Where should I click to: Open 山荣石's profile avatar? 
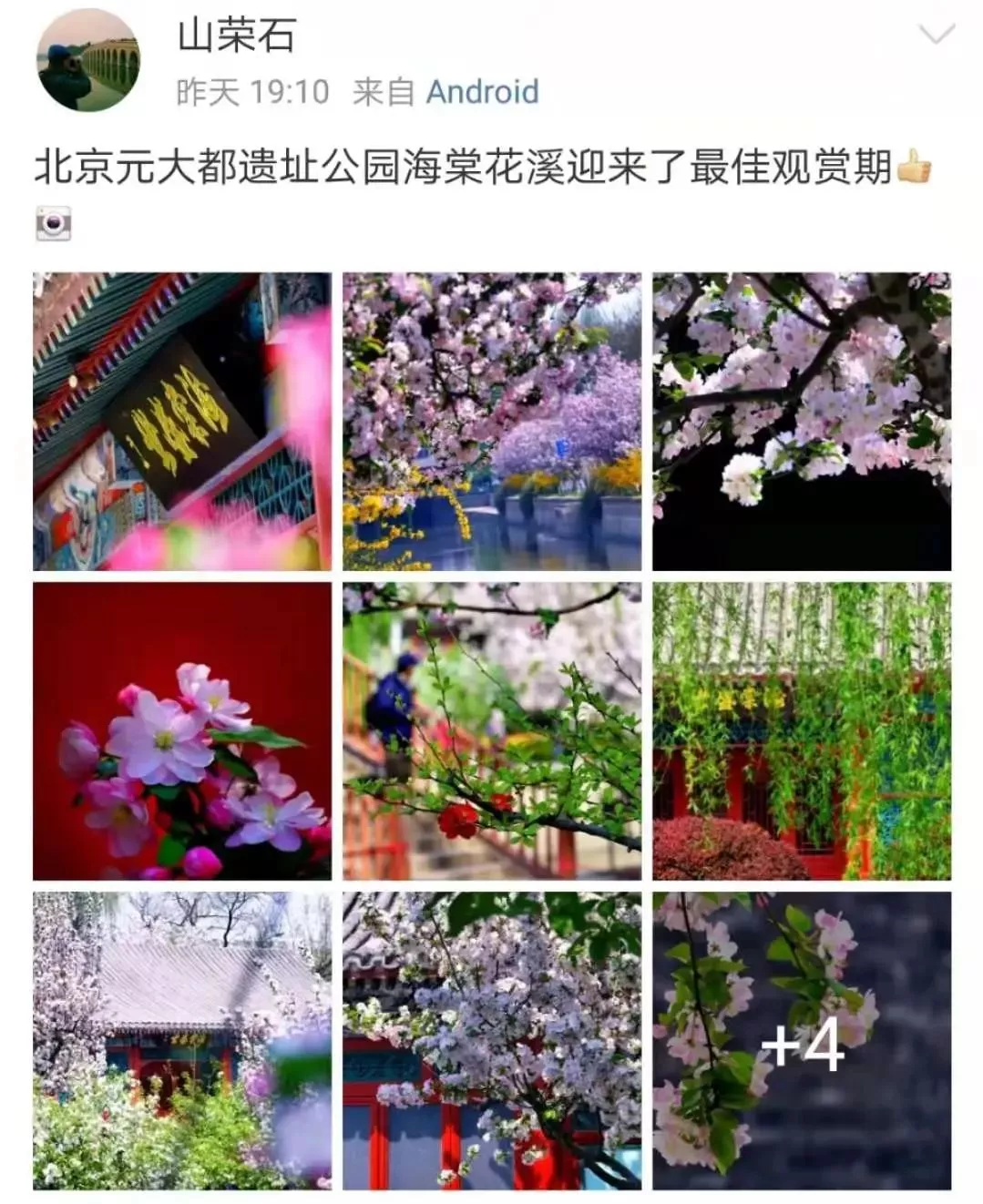[88, 61]
